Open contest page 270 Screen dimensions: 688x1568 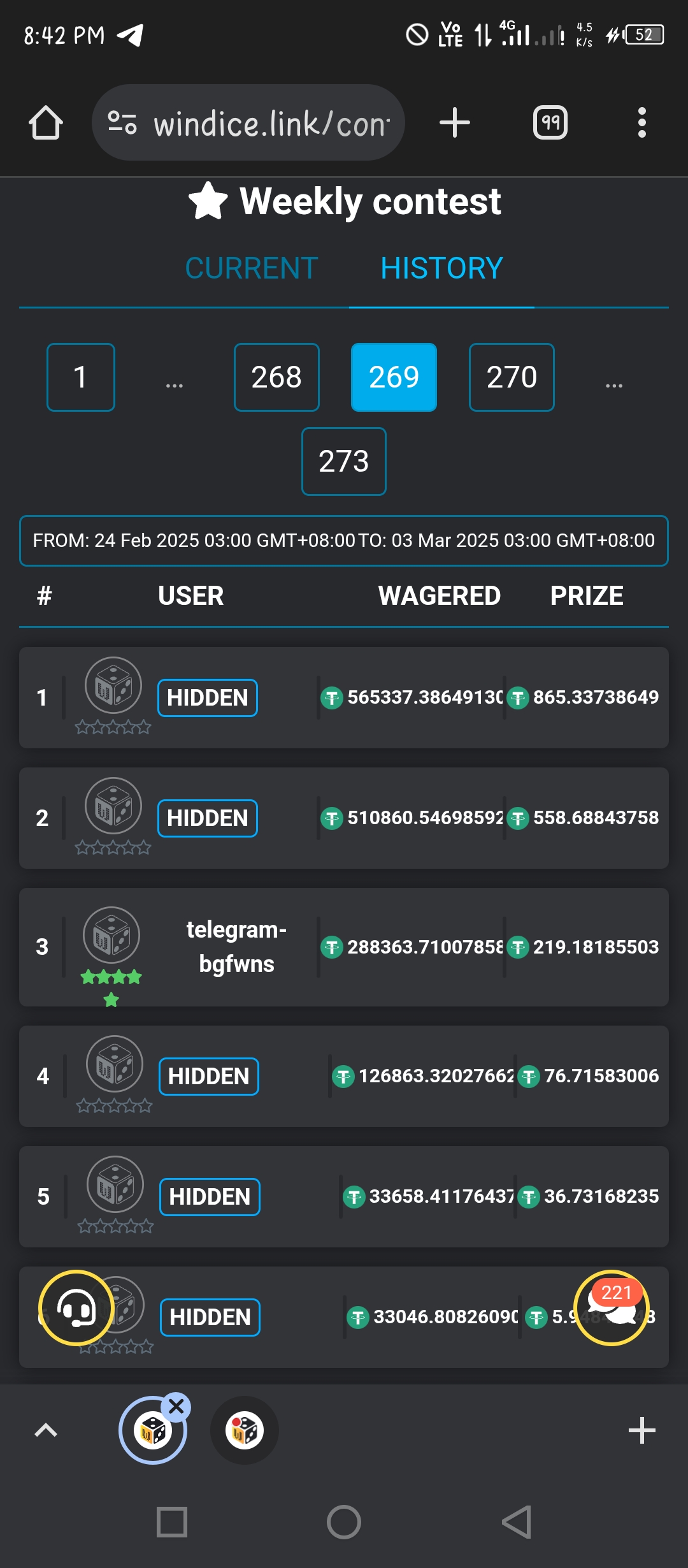512,377
